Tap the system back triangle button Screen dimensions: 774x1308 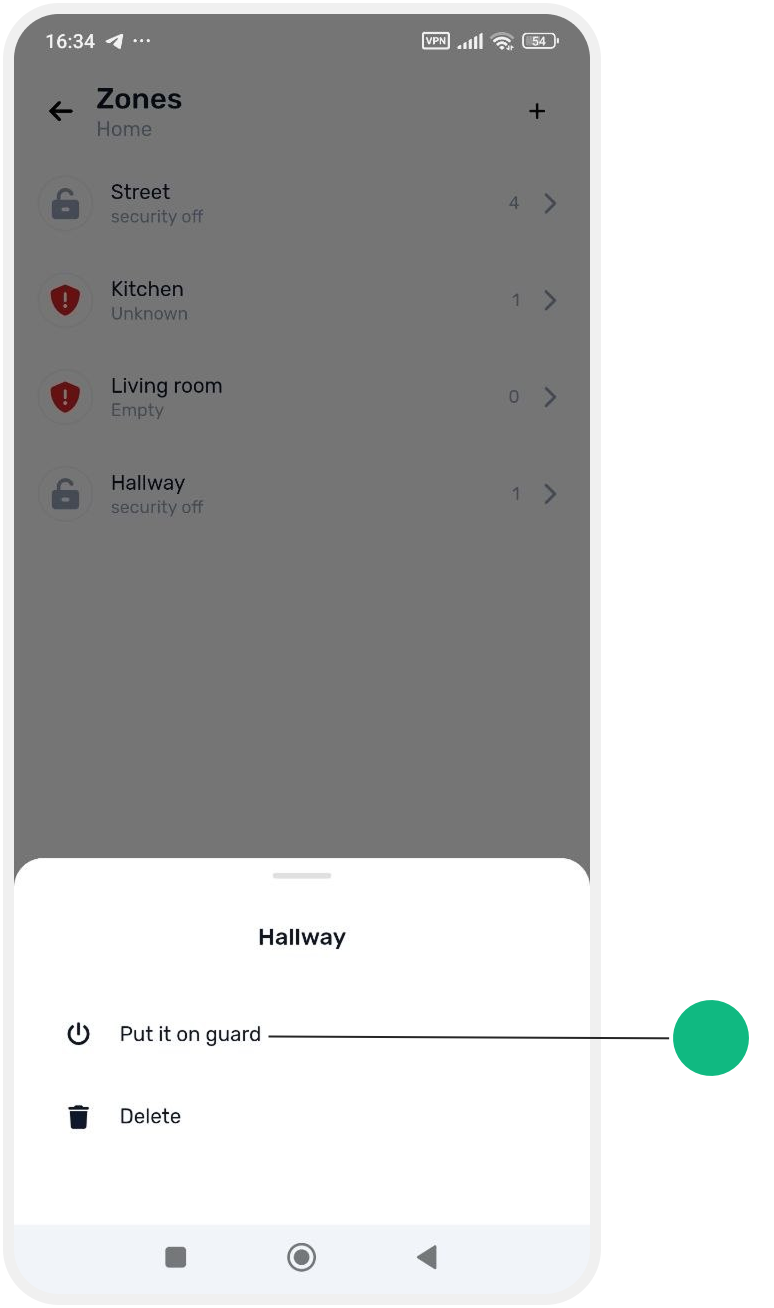(x=427, y=1257)
